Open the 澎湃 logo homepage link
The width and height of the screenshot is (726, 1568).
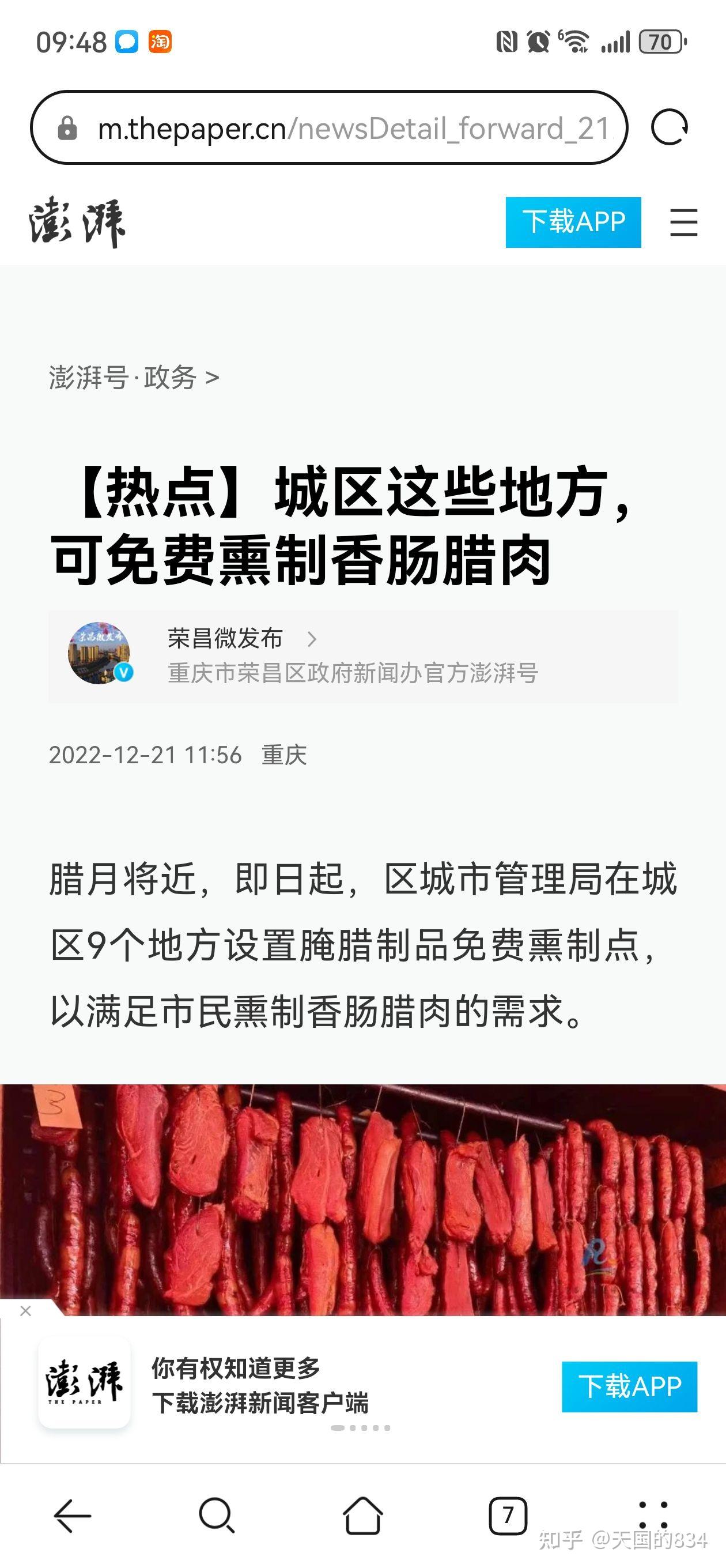(77, 222)
